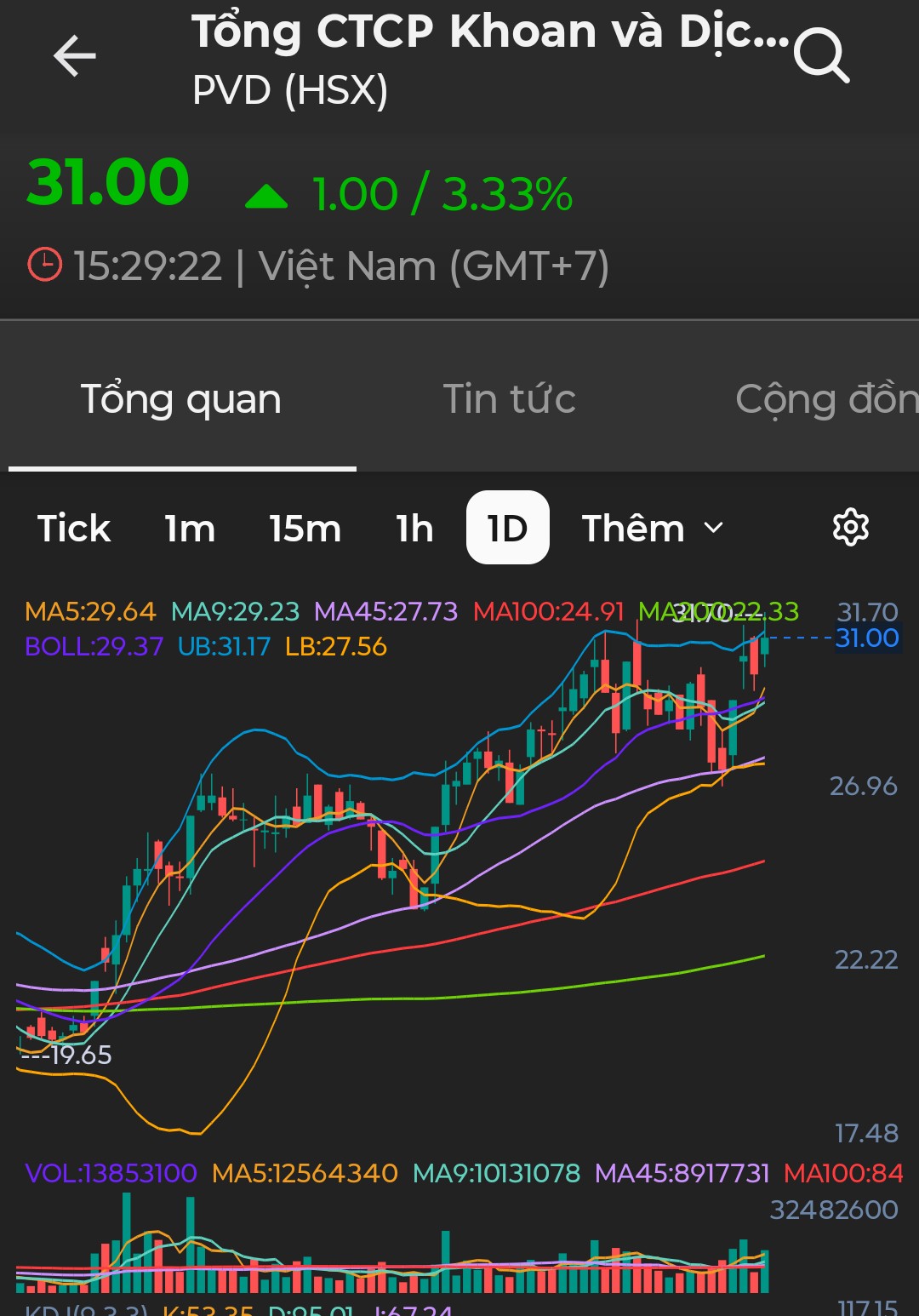Open the Tin tức tab
Viewport: 919px width, 1316px height.
pos(509,399)
